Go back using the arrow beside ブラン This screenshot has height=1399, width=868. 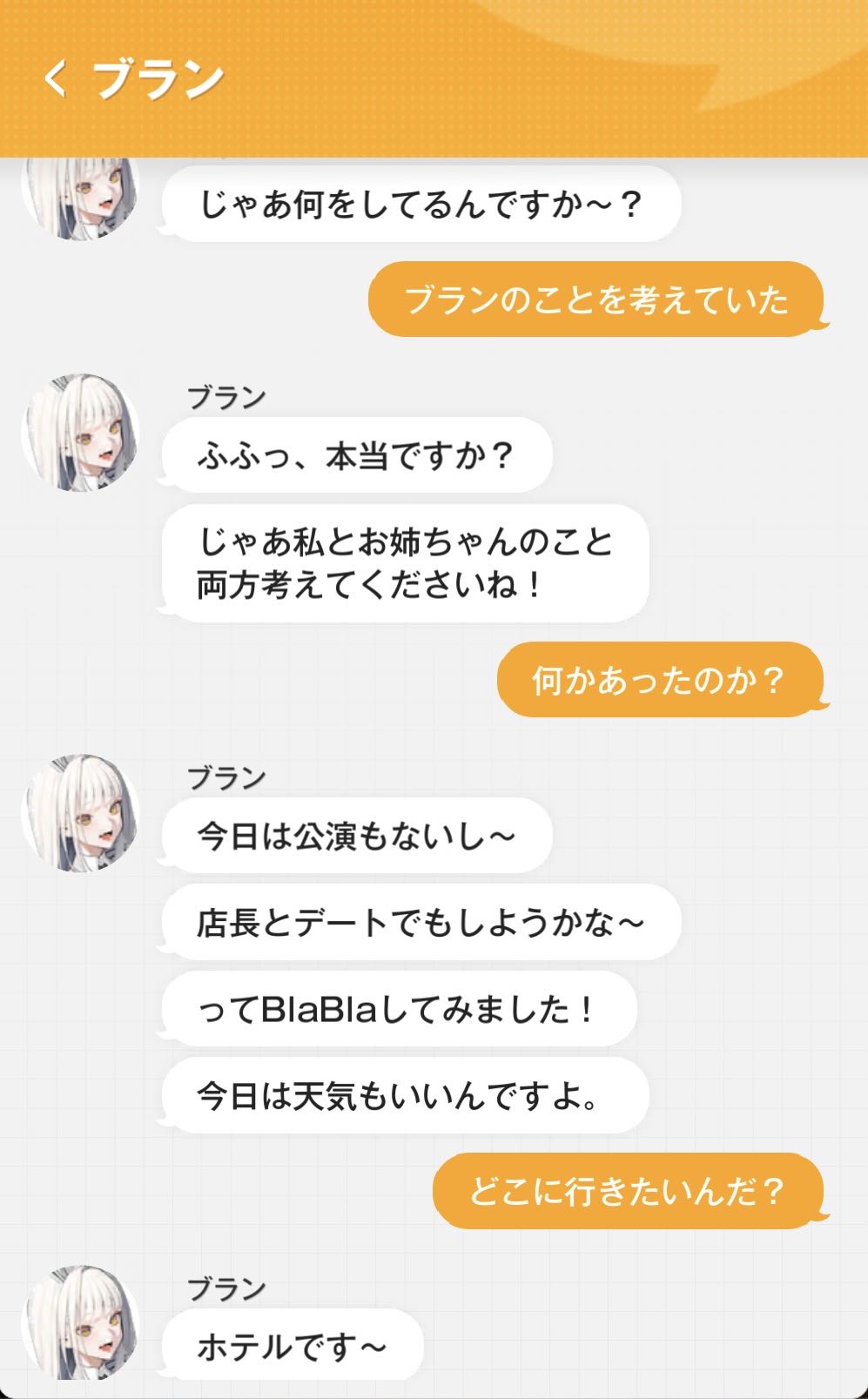pos(56,79)
